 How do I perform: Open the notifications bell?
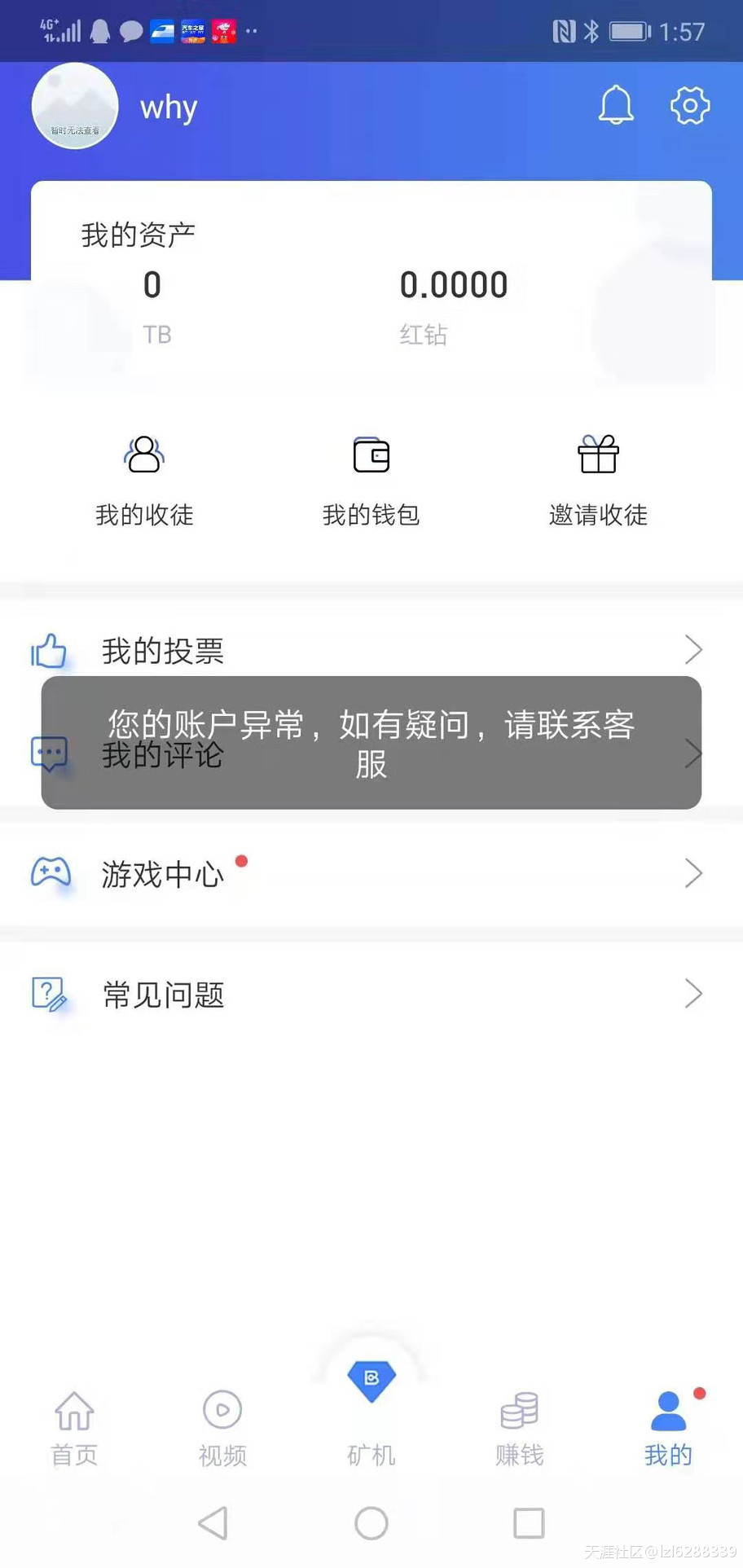(616, 105)
